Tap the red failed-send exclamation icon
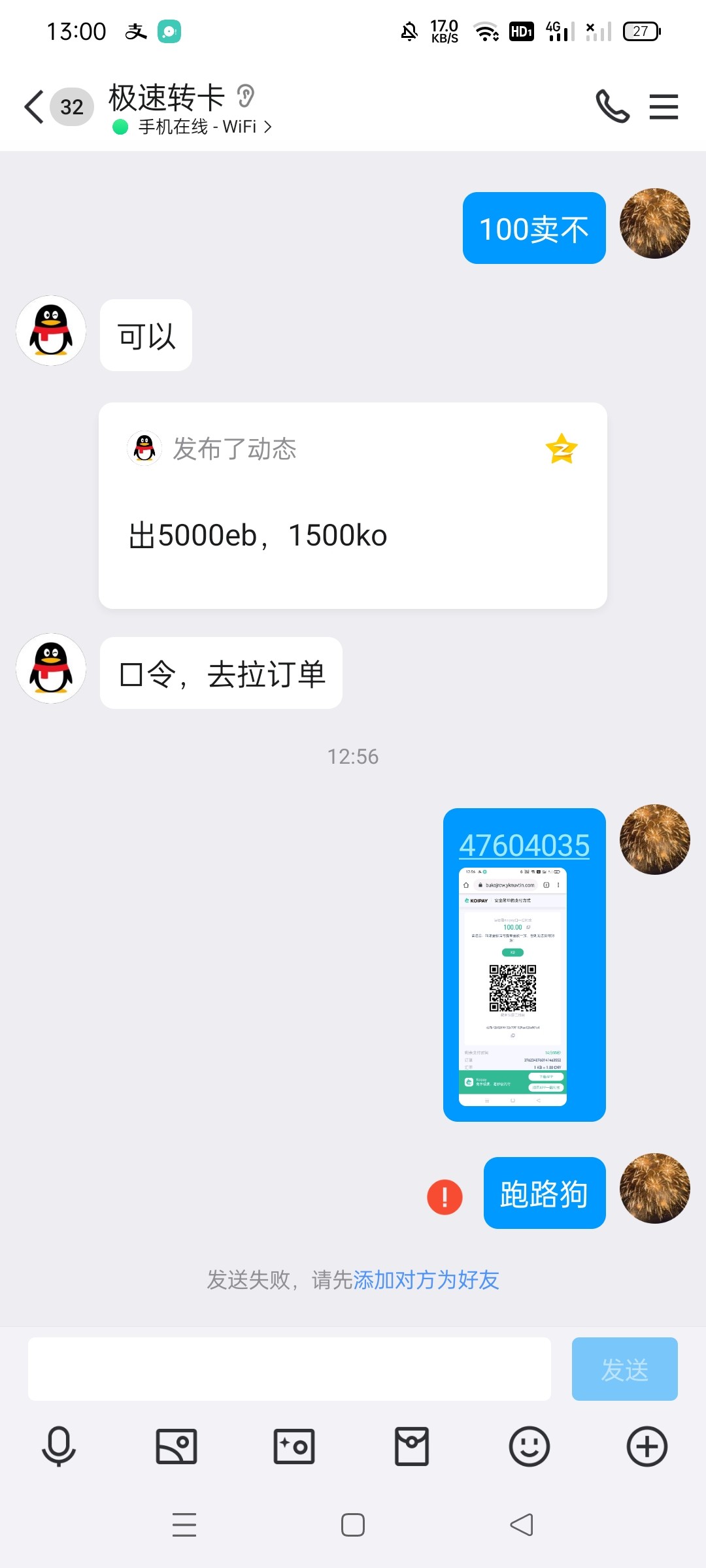This screenshot has width=706, height=1568. click(x=445, y=1197)
